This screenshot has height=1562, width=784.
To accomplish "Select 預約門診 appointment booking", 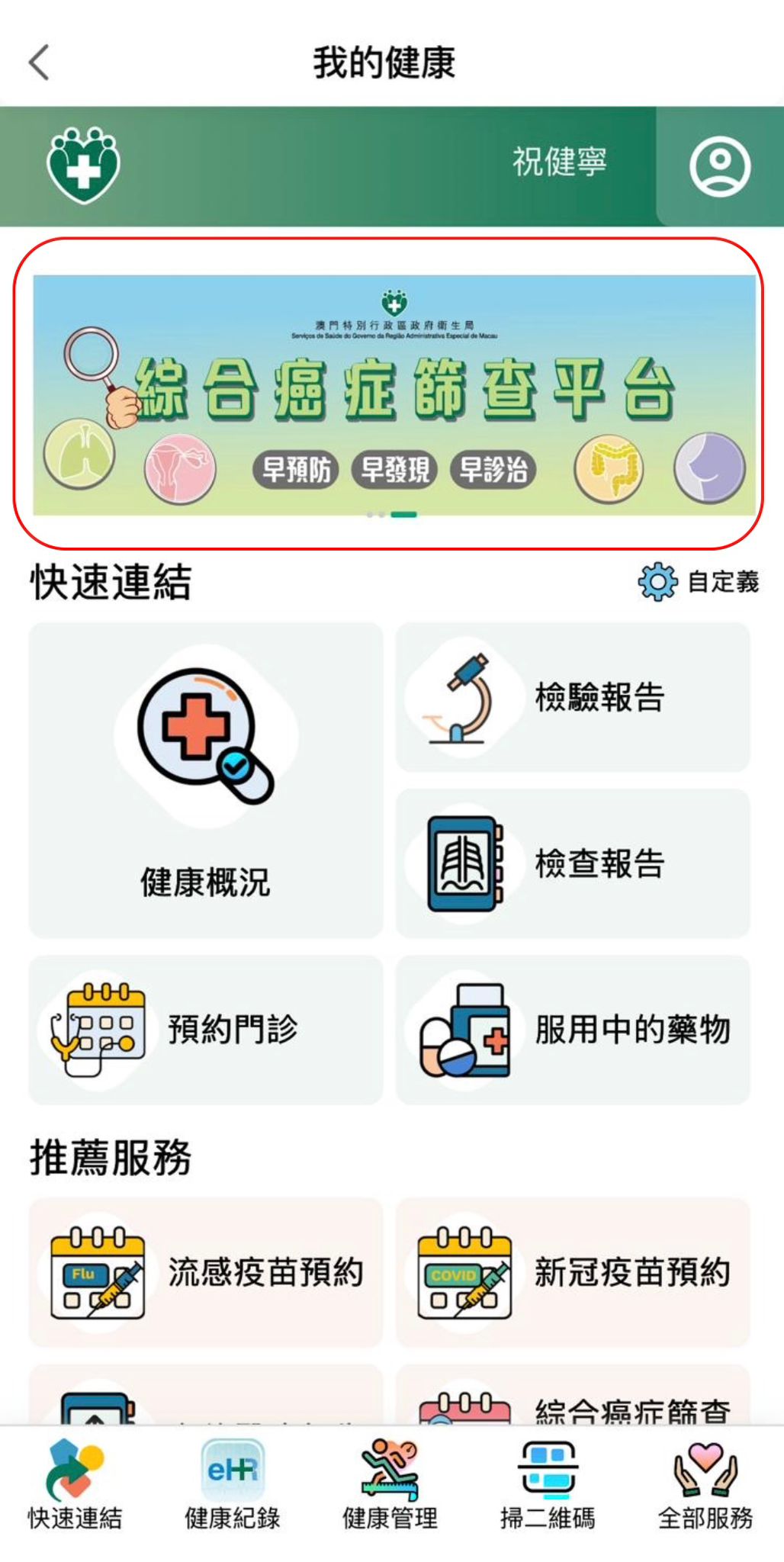I will pyautogui.click(x=206, y=1030).
